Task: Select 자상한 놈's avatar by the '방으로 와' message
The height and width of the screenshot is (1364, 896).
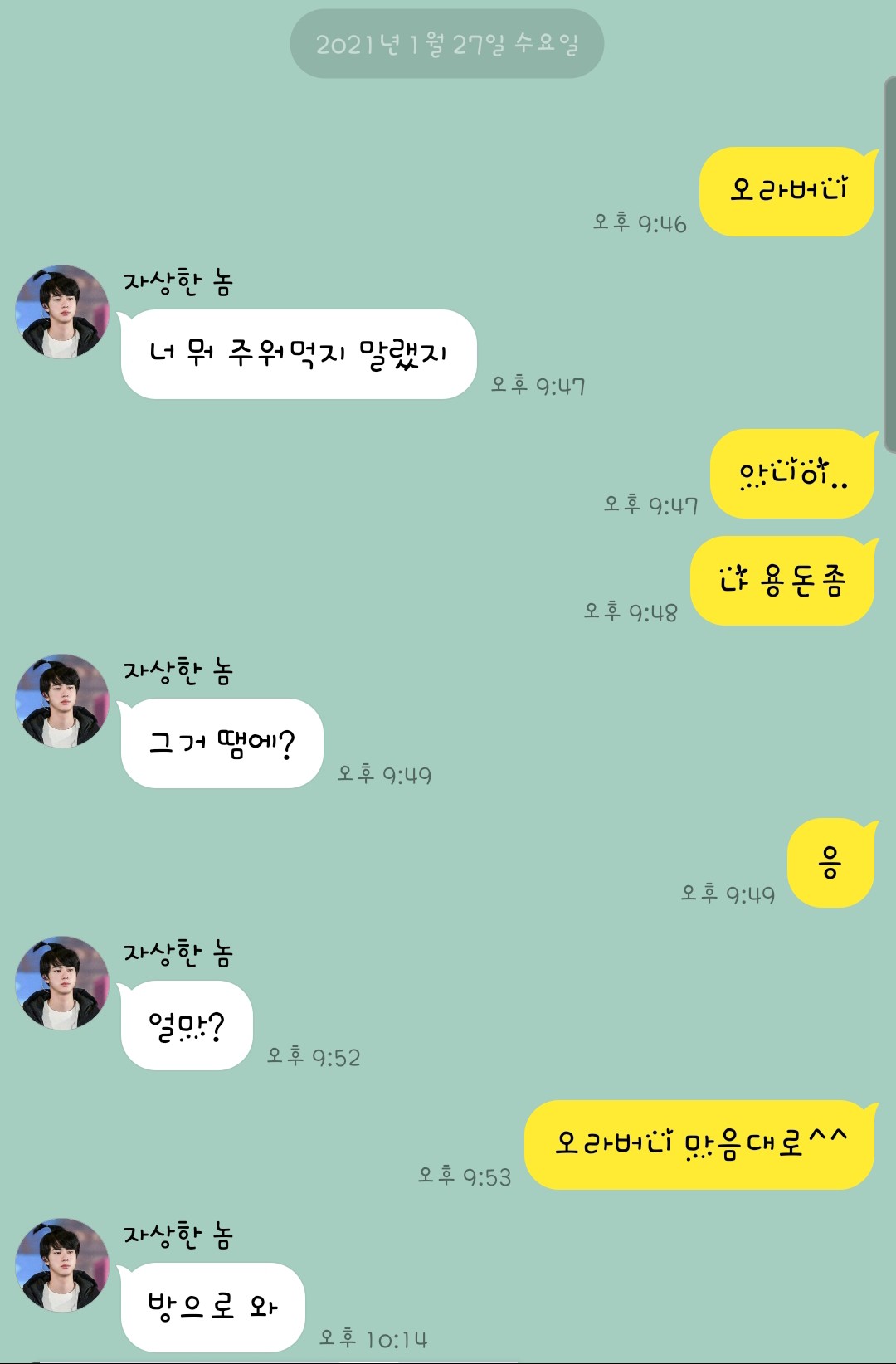Action: tap(62, 1265)
